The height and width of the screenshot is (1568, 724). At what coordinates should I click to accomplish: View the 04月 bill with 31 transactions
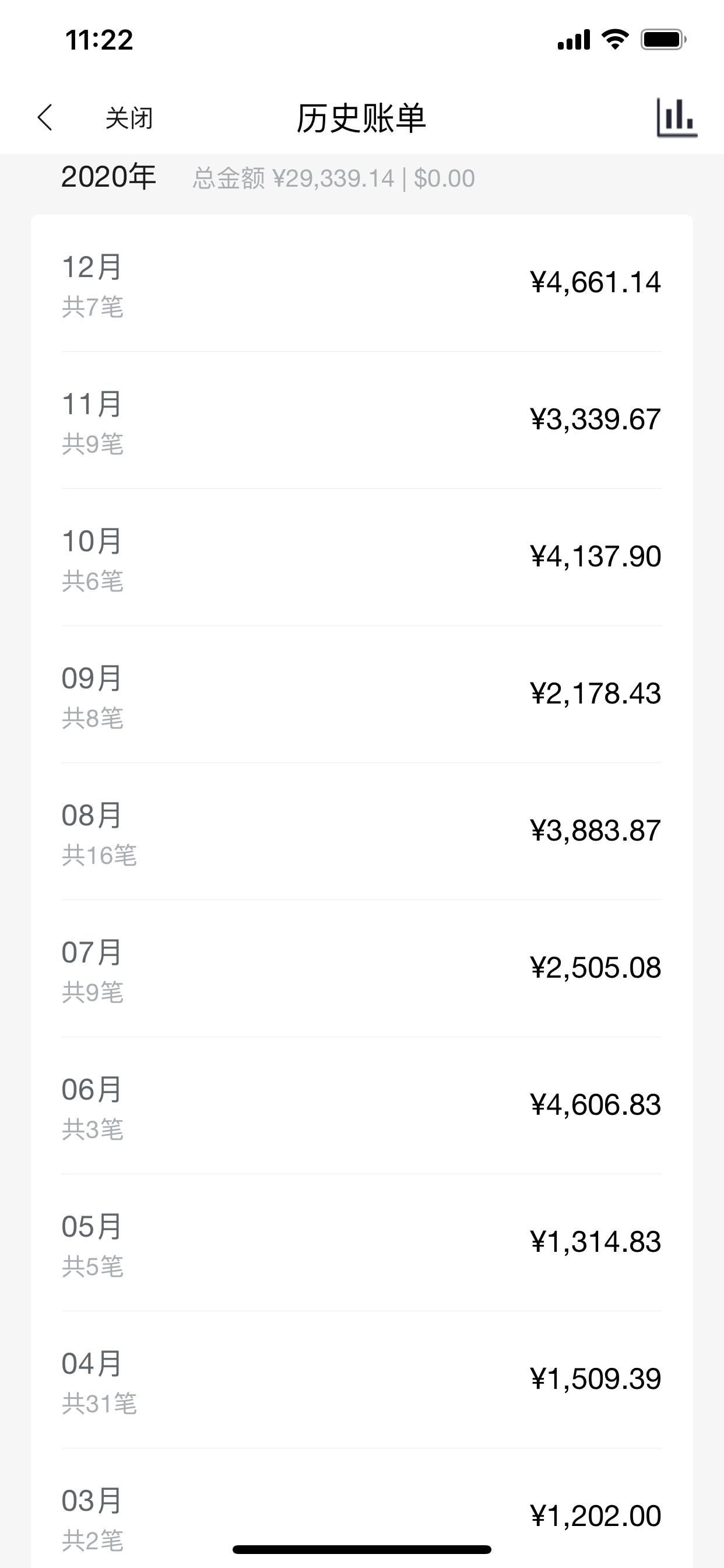[362, 1378]
